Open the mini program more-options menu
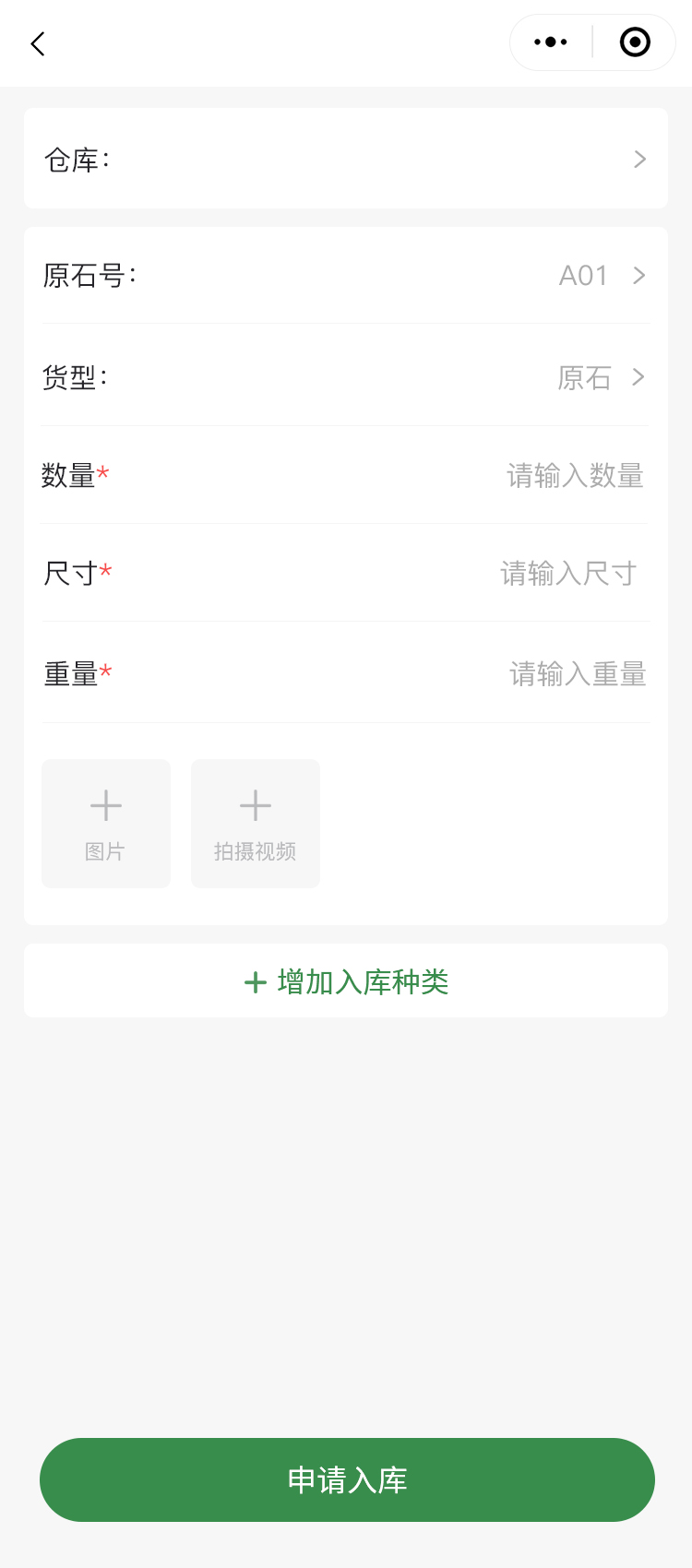This screenshot has height=1568, width=692. (x=551, y=42)
